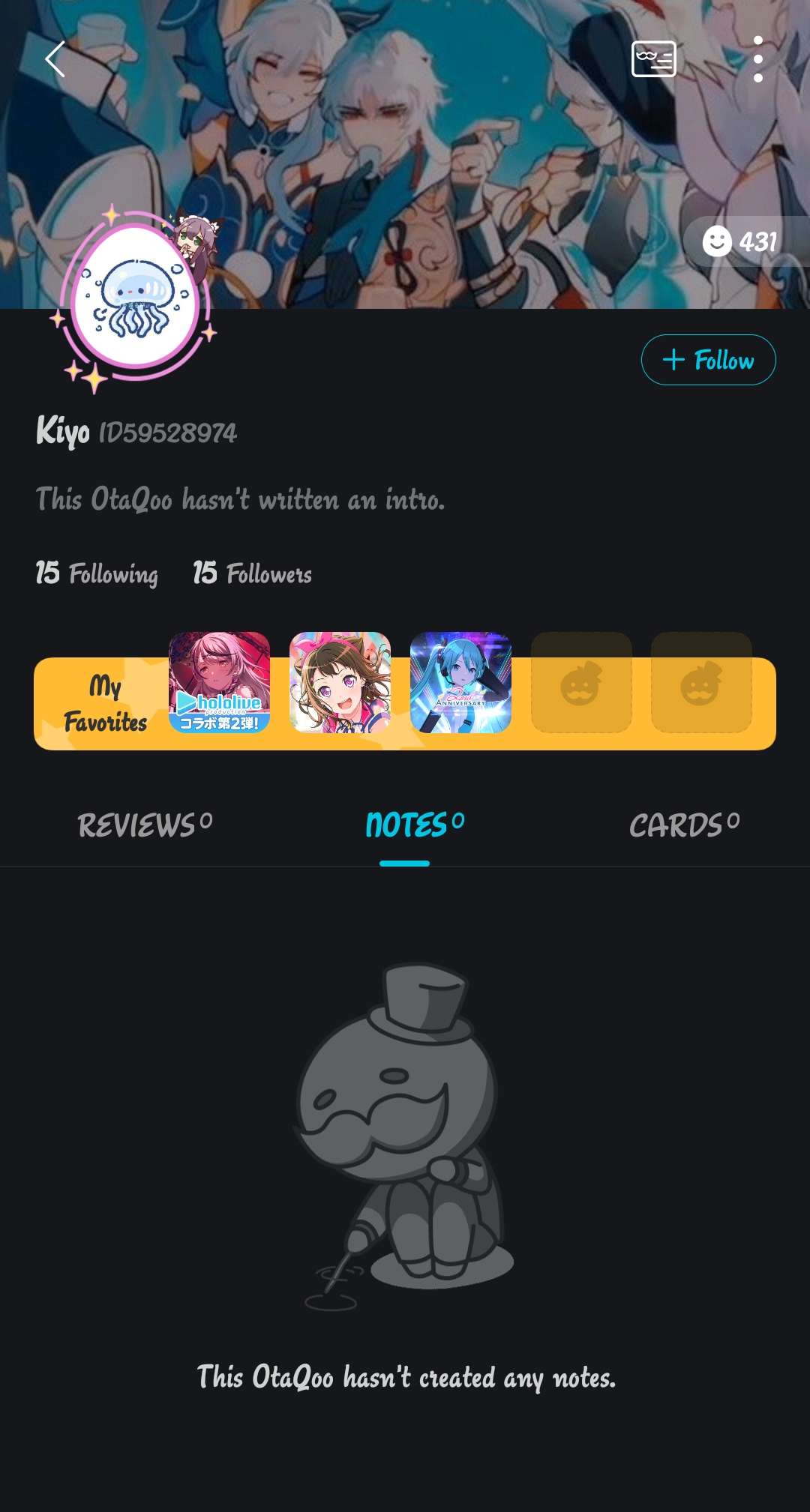Switch to the Reviews tab
This screenshot has height=1512, width=810.
click(145, 825)
